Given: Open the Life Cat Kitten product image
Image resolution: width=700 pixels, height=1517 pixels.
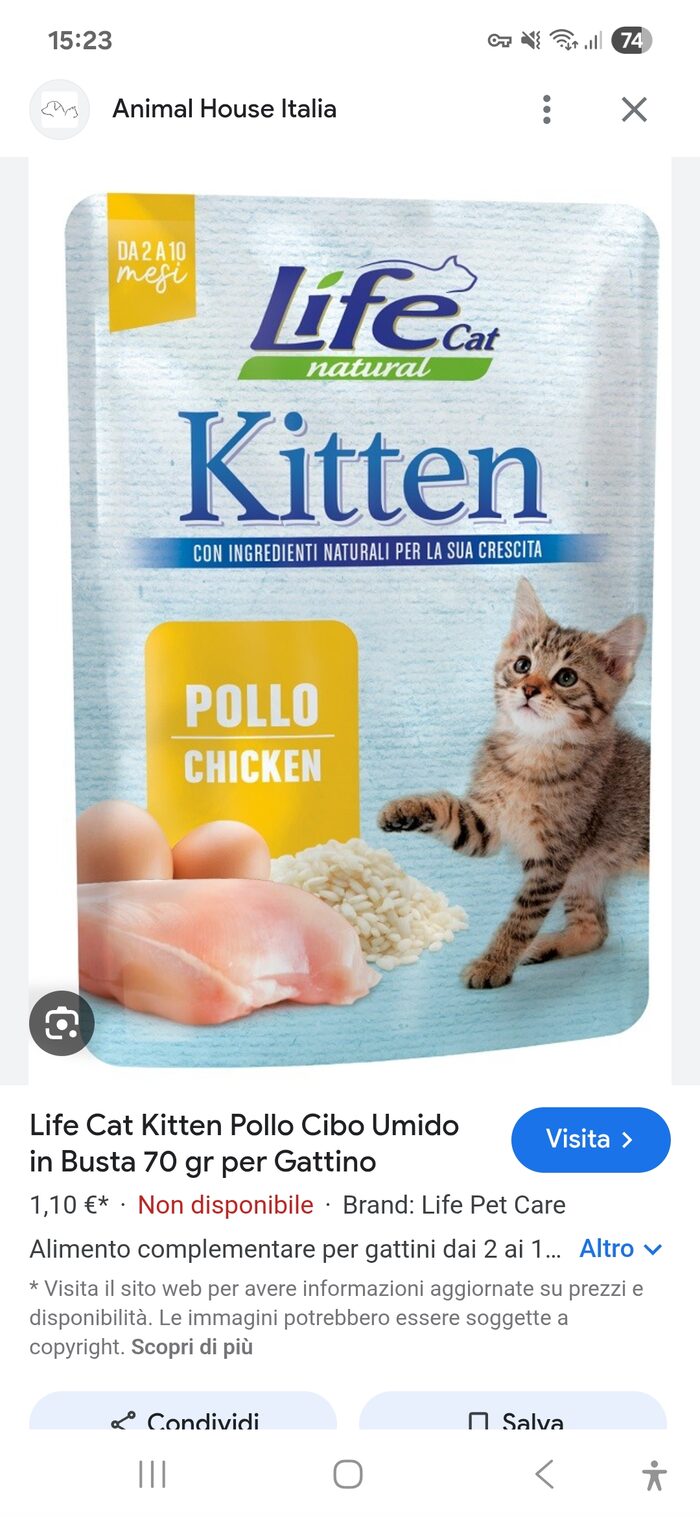Looking at the screenshot, I should click(360, 620).
